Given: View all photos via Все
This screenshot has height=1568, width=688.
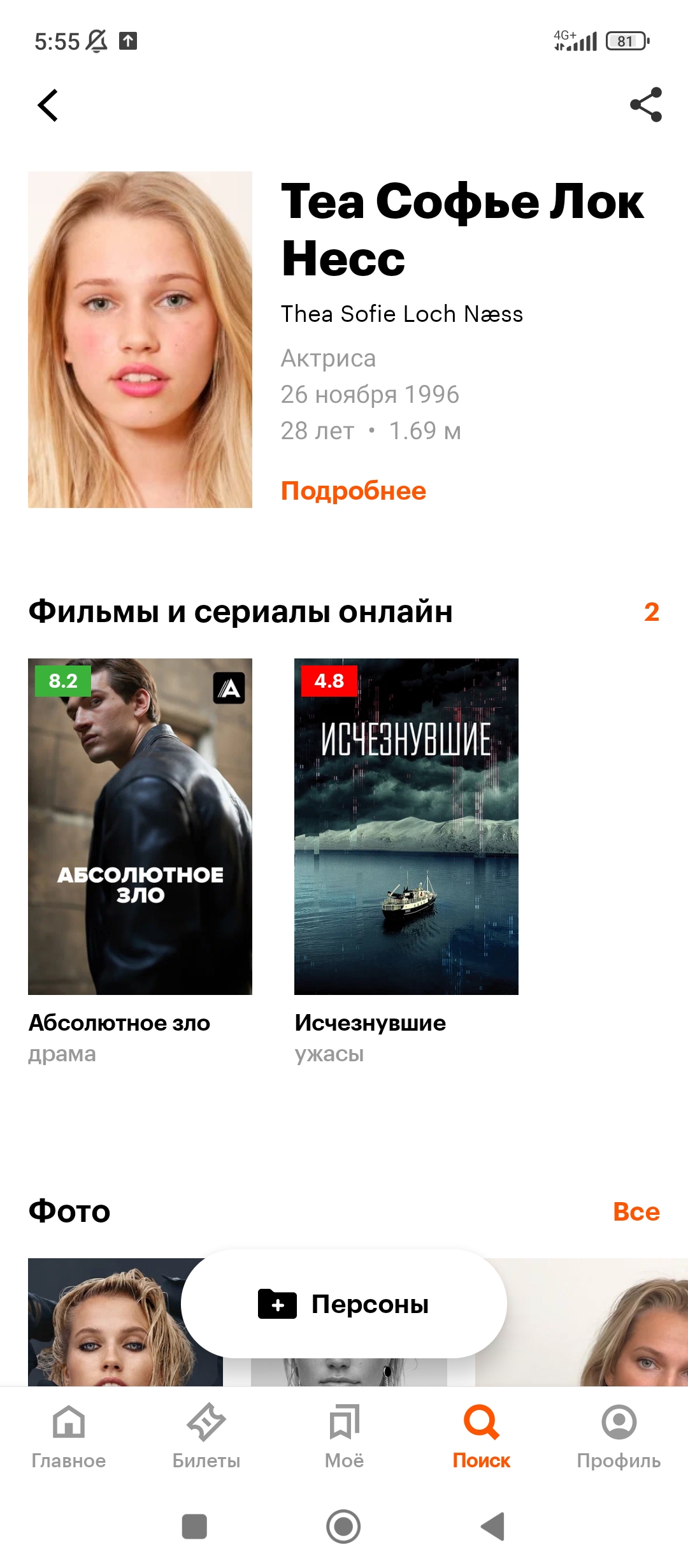Looking at the screenshot, I should (636, 1212).
